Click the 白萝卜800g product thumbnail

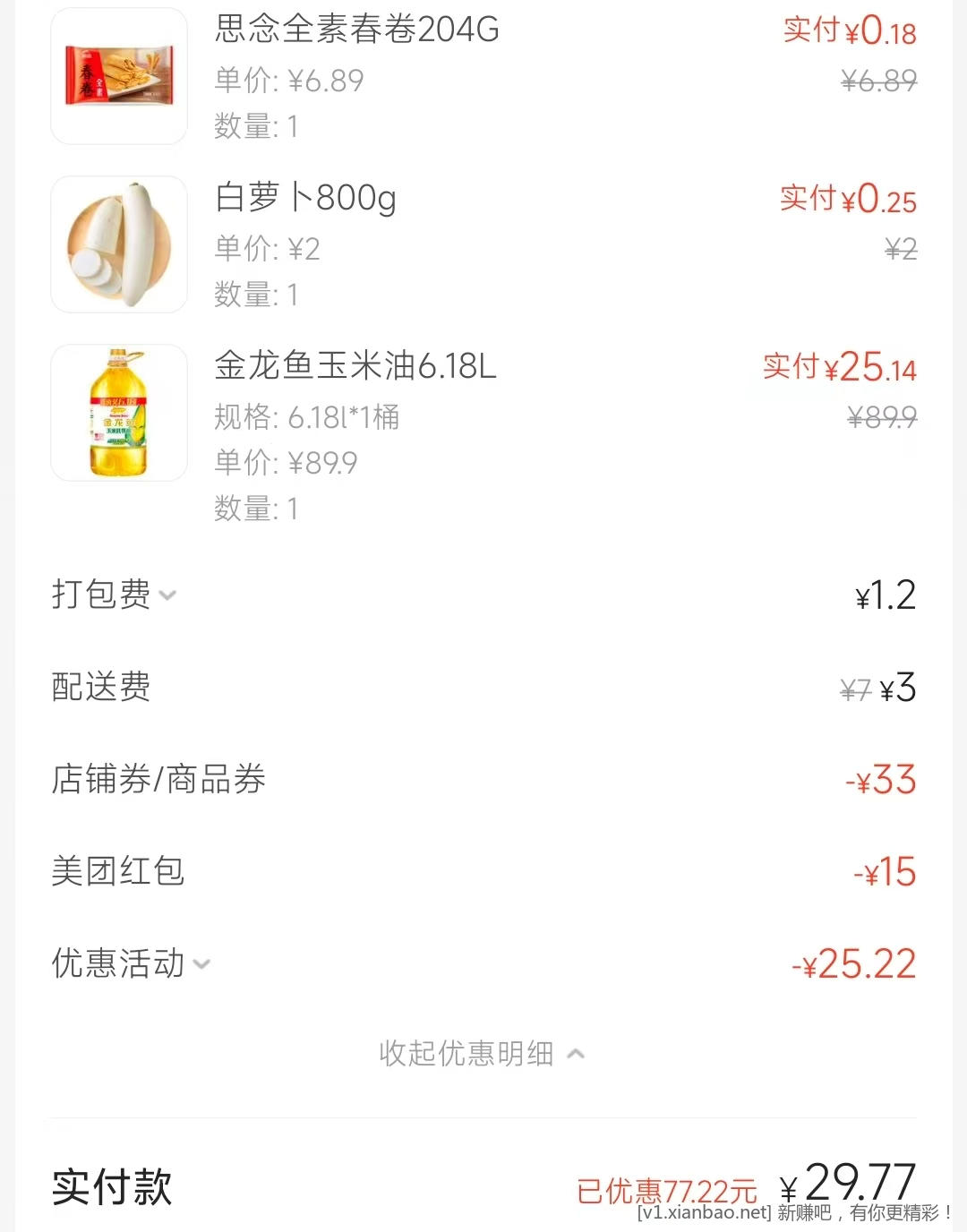(x=119, y=244)
